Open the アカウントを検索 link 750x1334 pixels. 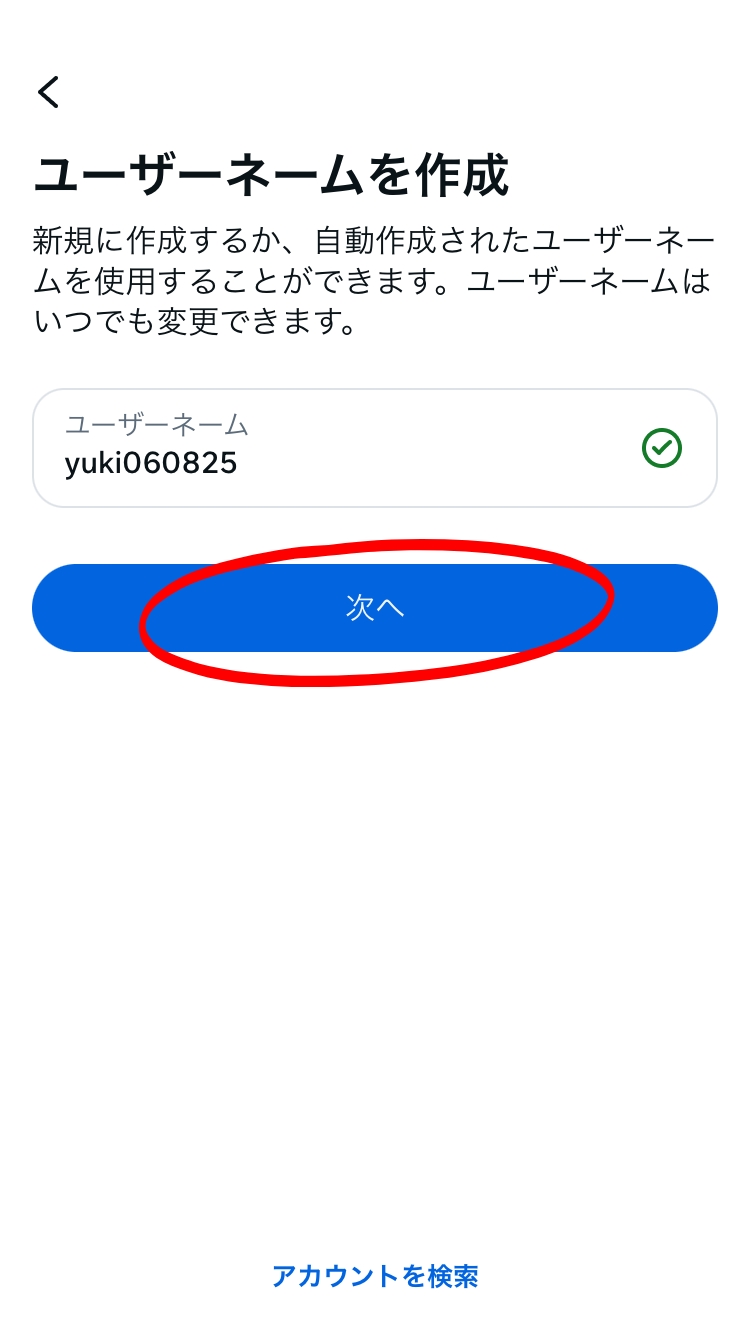[375, 1276]
